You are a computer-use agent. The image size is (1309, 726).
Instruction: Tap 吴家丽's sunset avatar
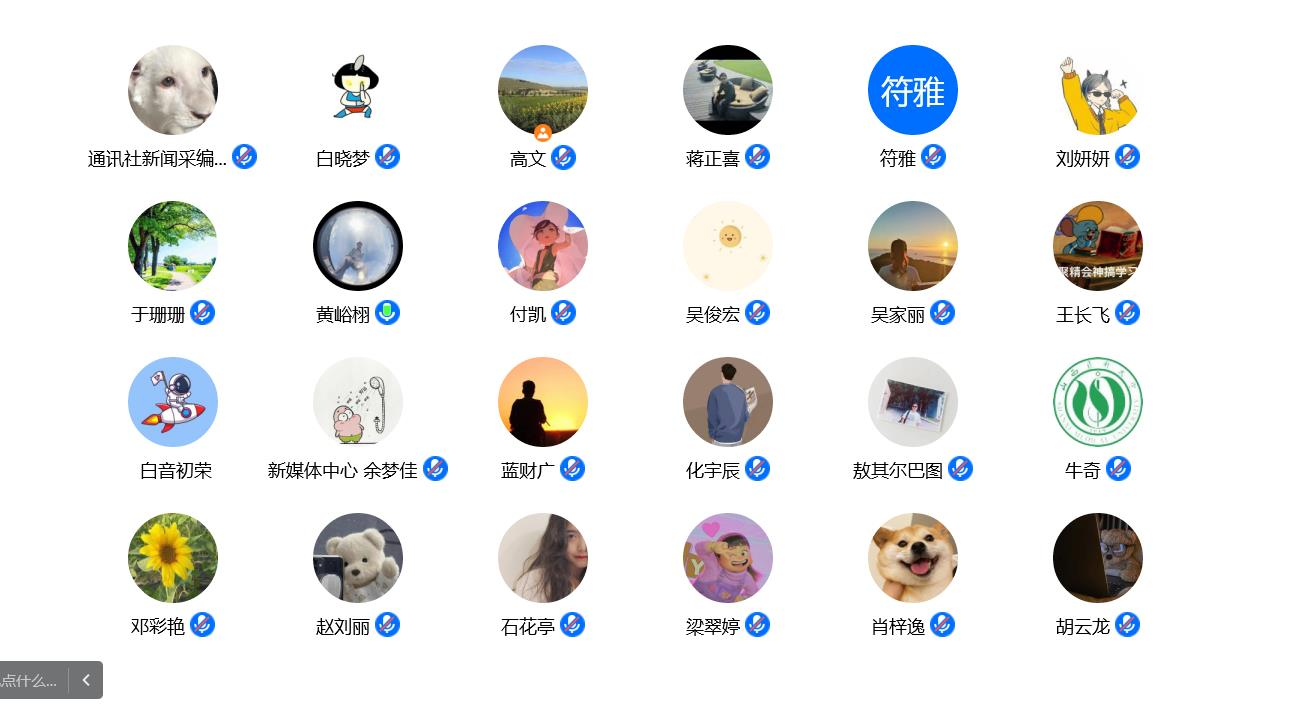913,246
